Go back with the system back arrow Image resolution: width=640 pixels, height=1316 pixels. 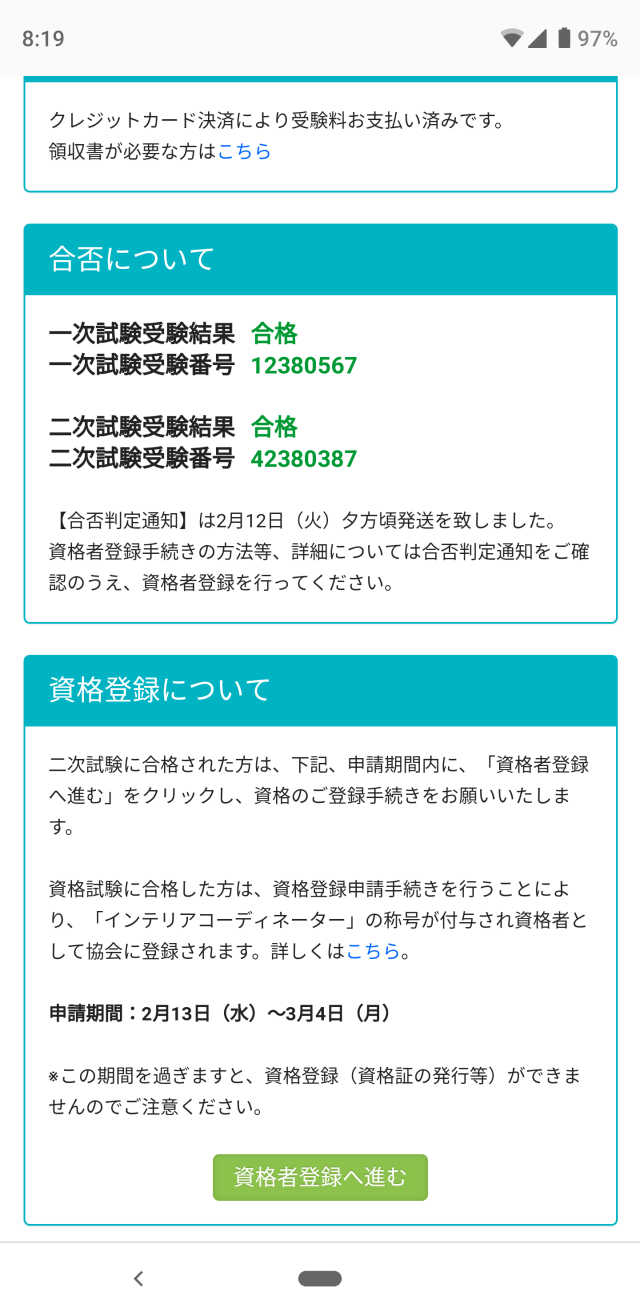point(139,1278)
